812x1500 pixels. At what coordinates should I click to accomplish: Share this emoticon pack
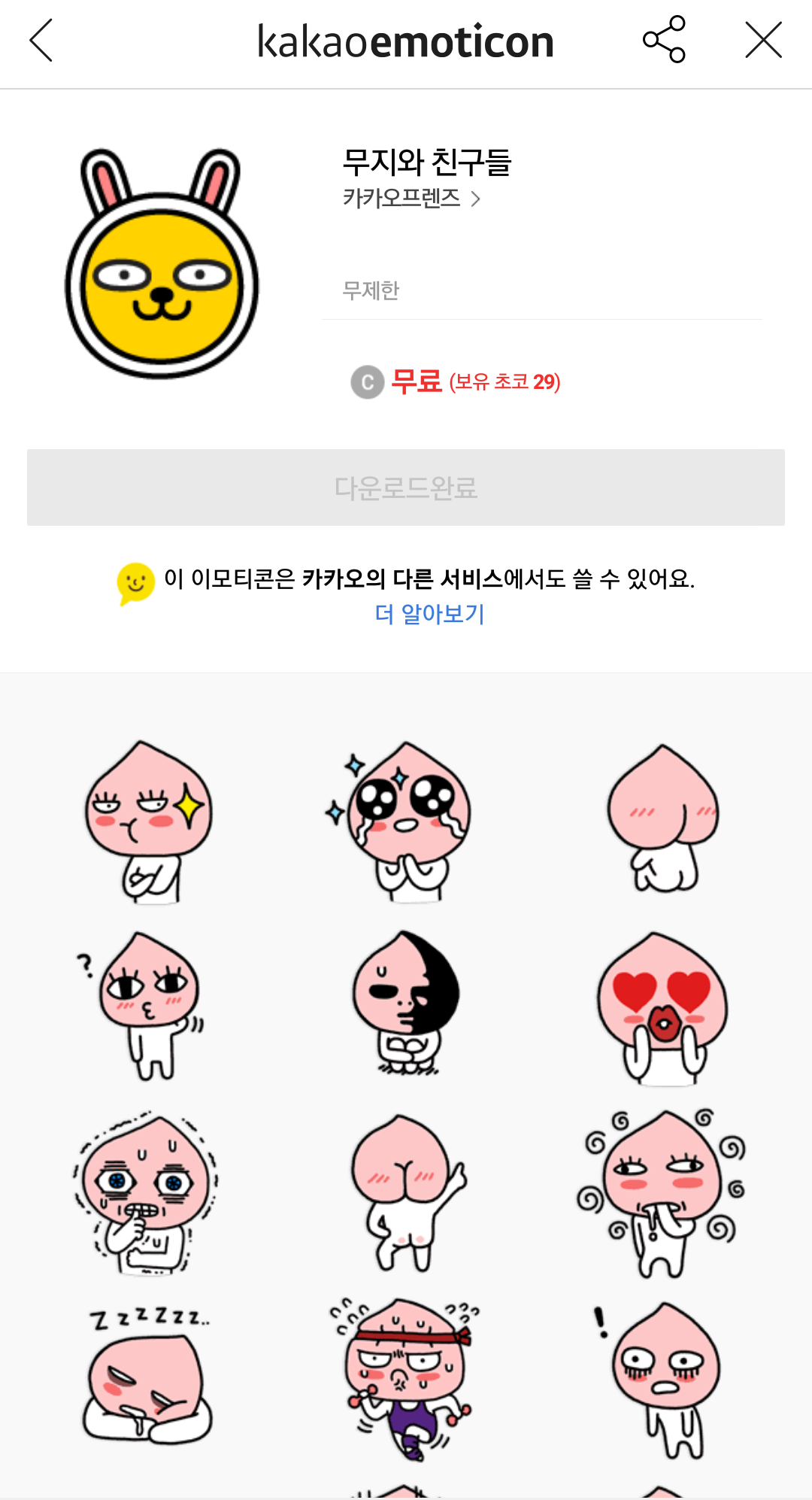coord(664,40)
